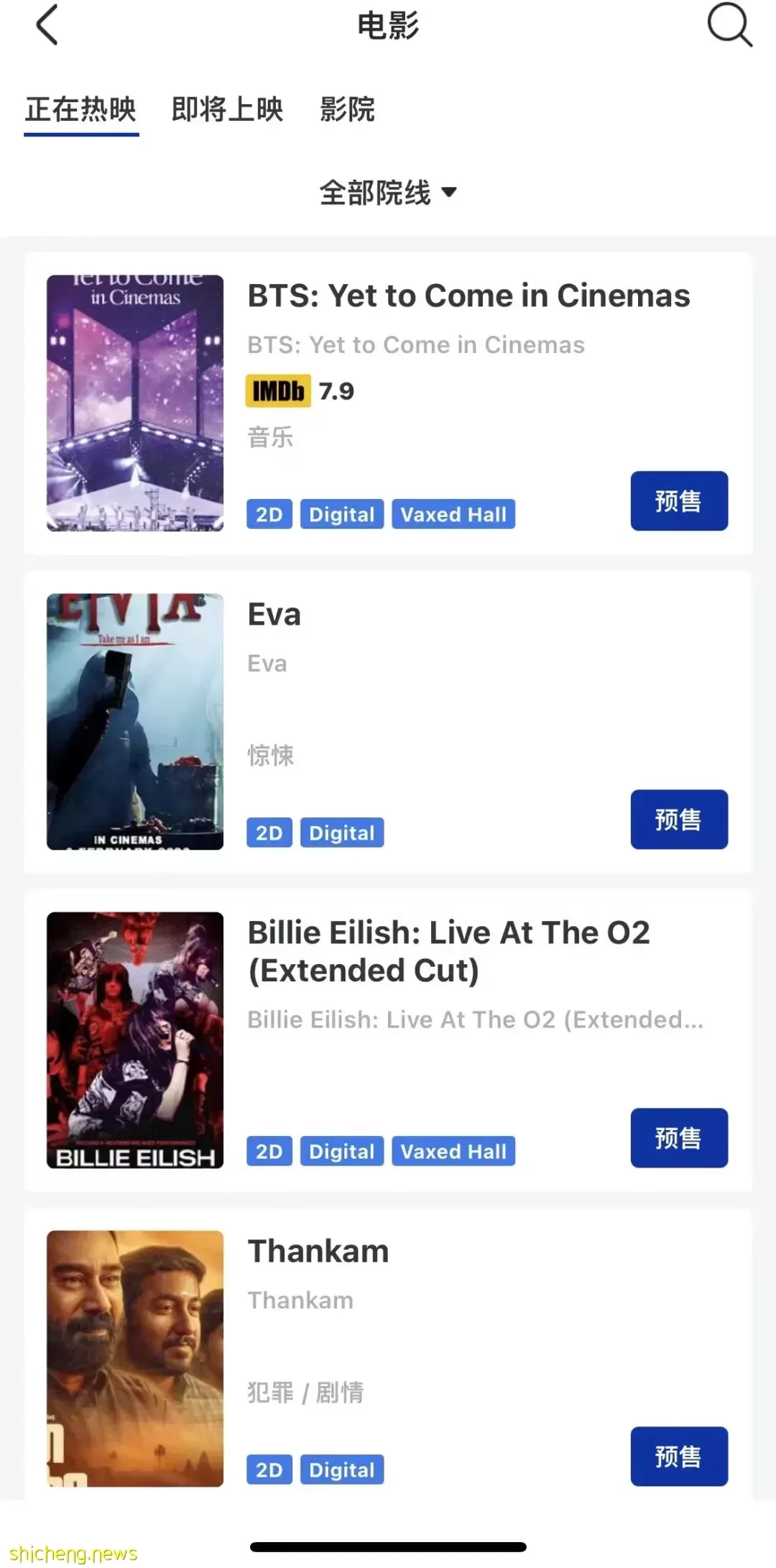This screenshot has height=1568, width=776.
Task: Tap 预售 for the movie Eva
Action: [679, 820]
